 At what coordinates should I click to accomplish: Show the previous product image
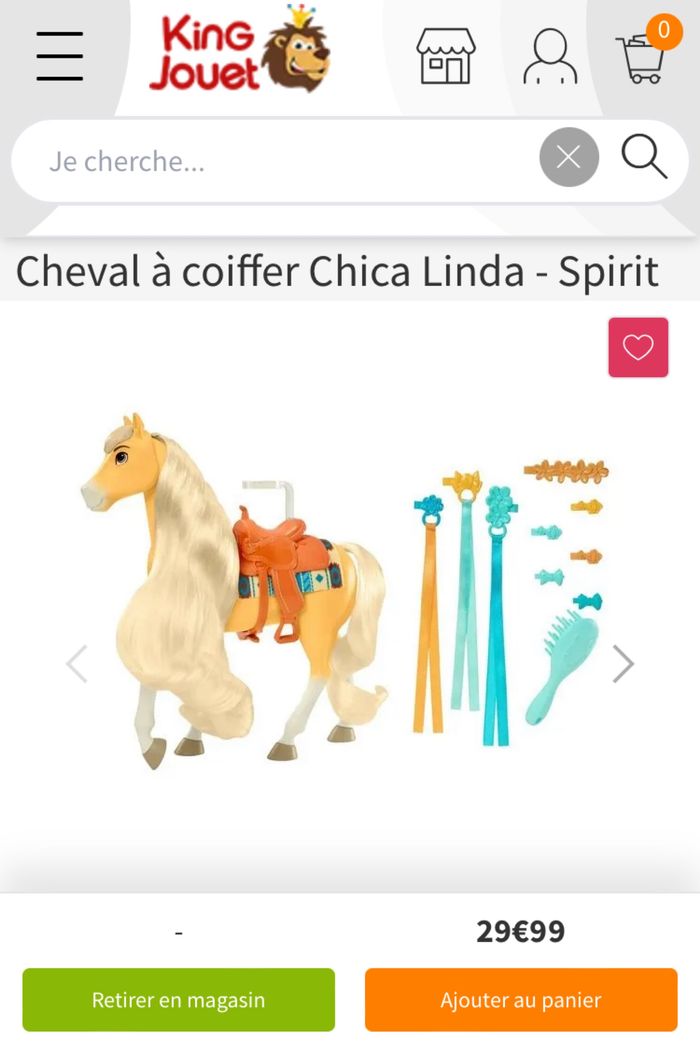point(77,664)
